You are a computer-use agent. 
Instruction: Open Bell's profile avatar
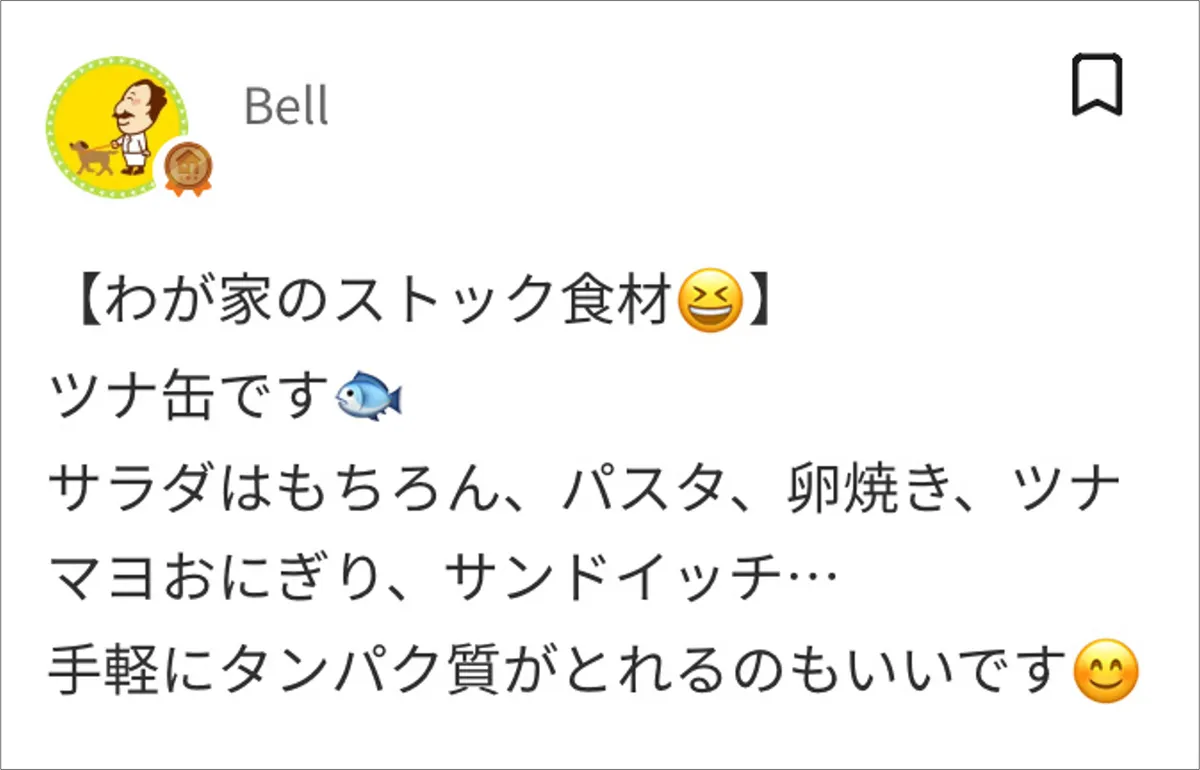pyautogui.click(x=117, y=127)
